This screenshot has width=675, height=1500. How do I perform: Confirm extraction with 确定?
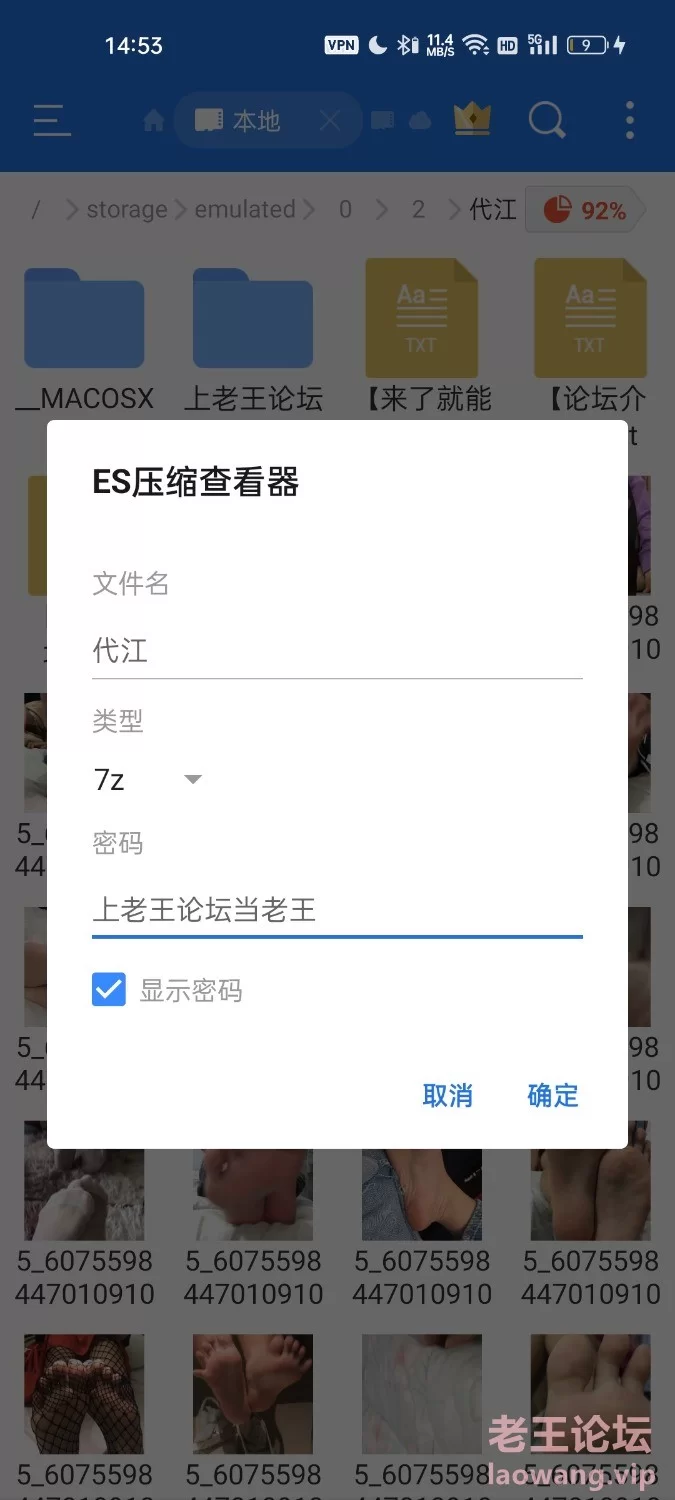pos(553,1095)
